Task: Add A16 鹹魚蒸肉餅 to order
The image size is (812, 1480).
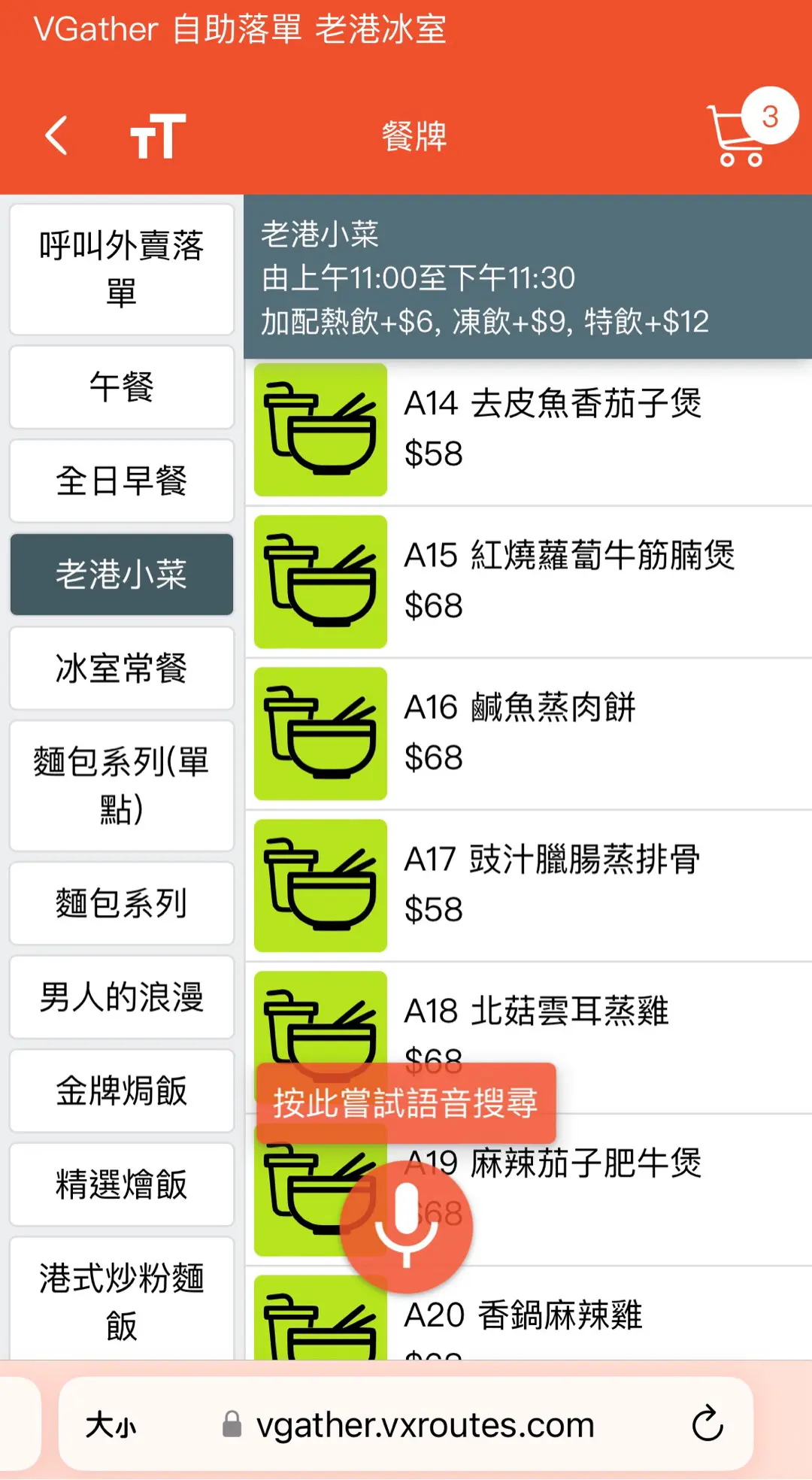Action: tap(520, 733)
